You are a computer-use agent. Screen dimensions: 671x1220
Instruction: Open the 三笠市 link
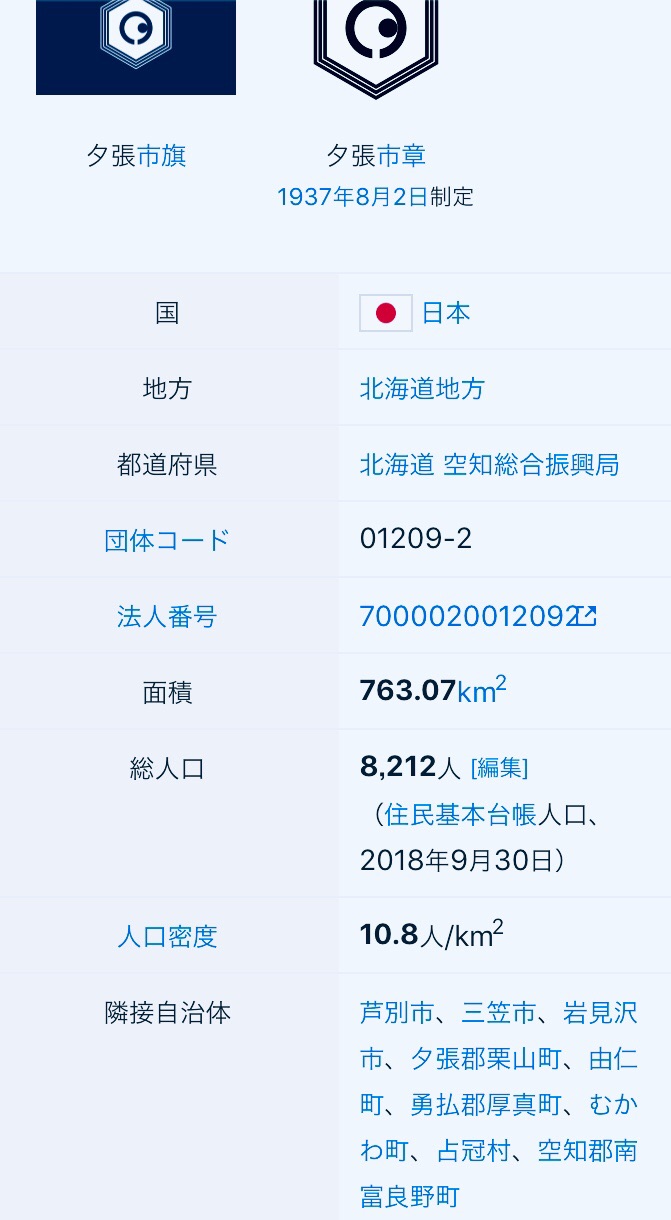click(499, 1012)
